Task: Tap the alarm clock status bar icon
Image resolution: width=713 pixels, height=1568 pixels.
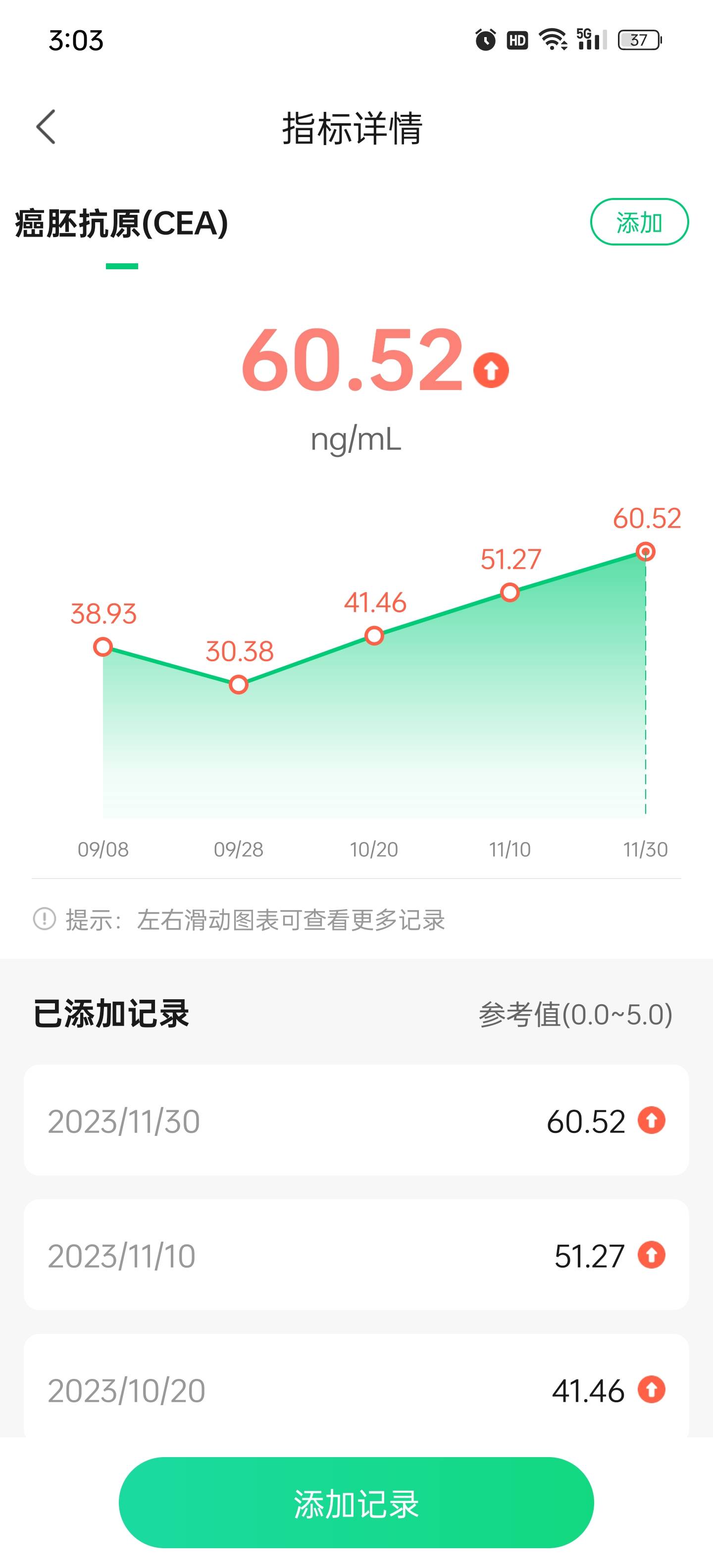Action: tap(483, 40)
